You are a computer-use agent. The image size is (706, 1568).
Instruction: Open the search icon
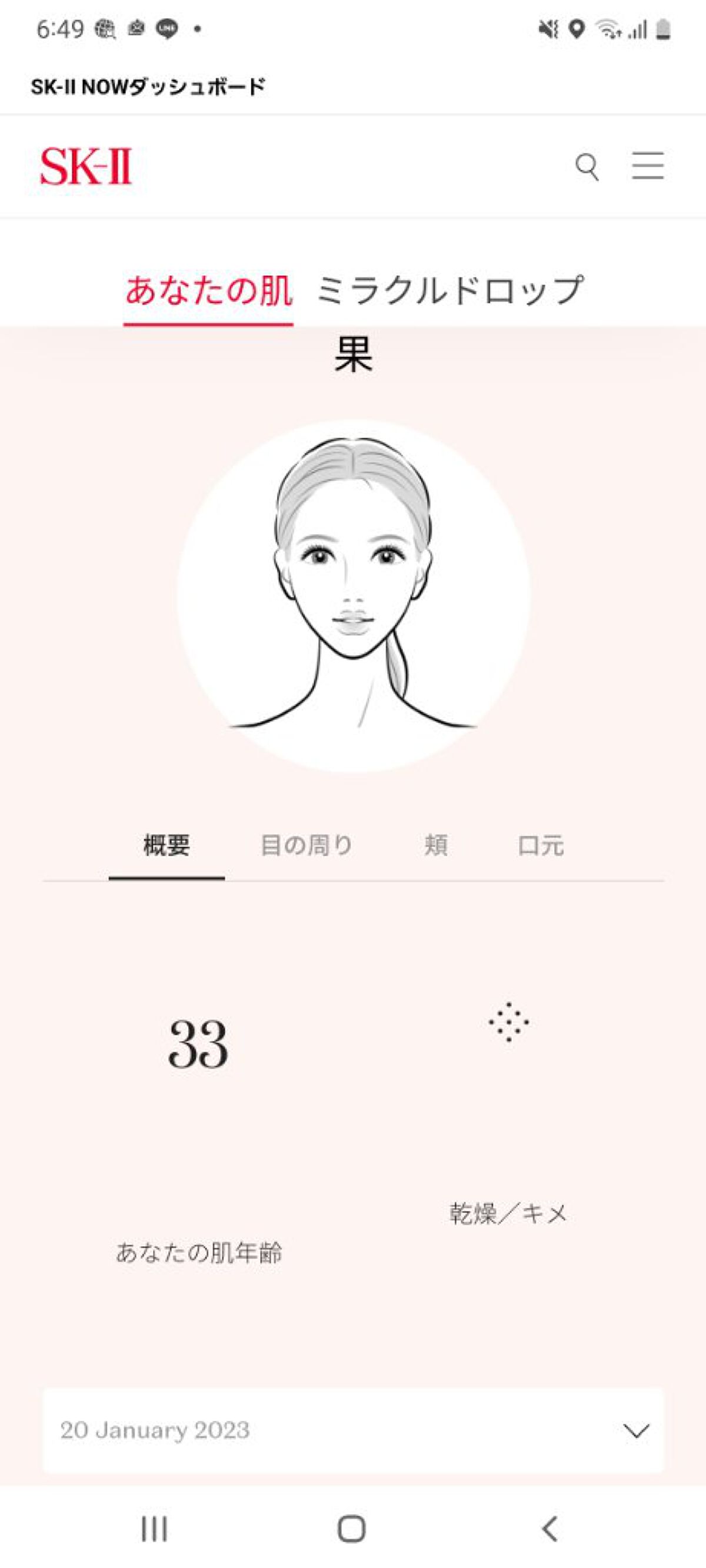(588, 167)
